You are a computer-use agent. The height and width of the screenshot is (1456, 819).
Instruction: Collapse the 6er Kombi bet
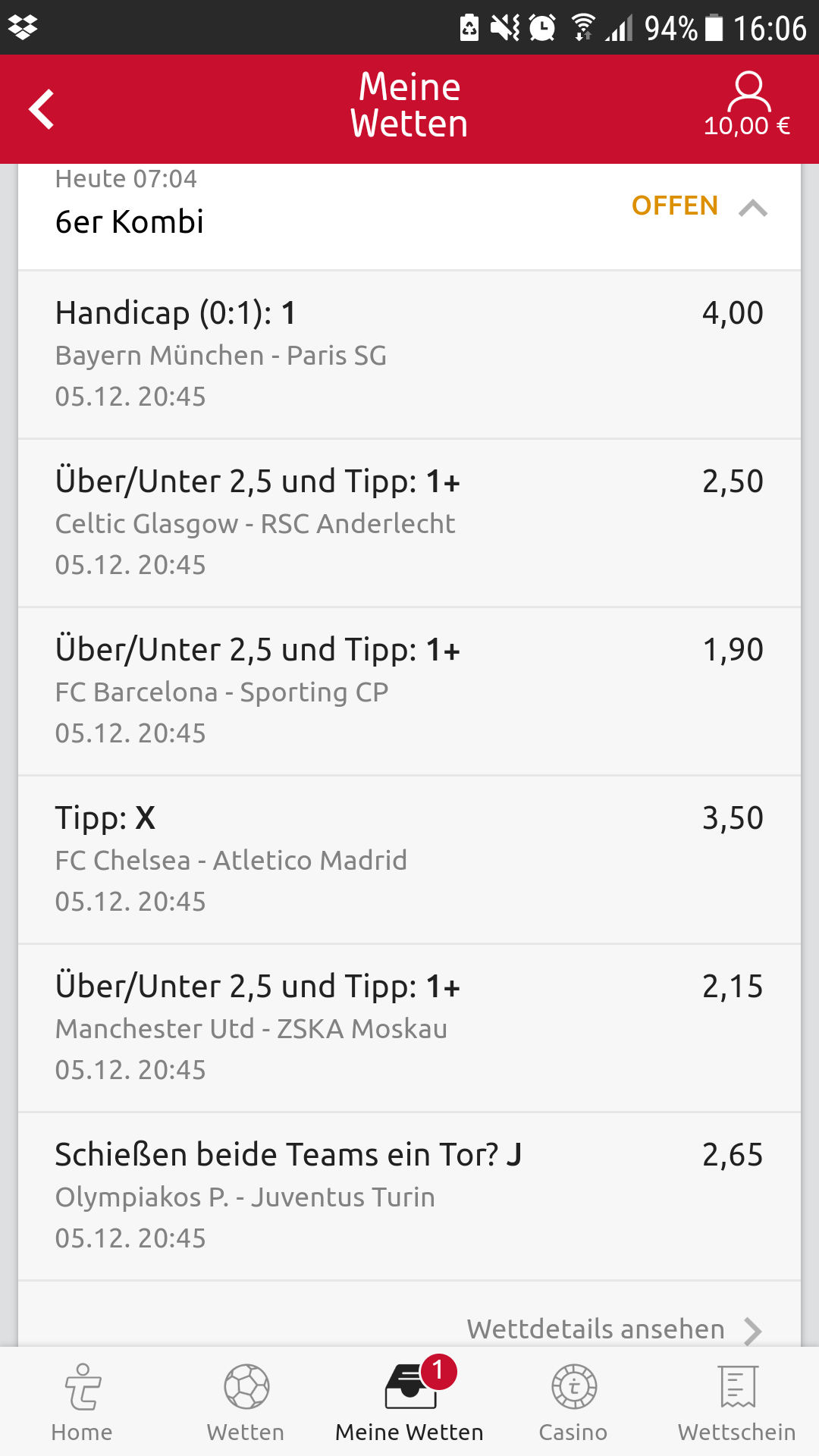tap(753, 207)
